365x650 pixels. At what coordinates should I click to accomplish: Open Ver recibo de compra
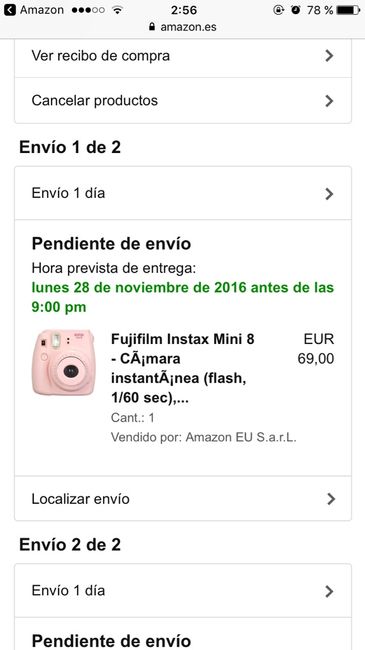(183, 56)
